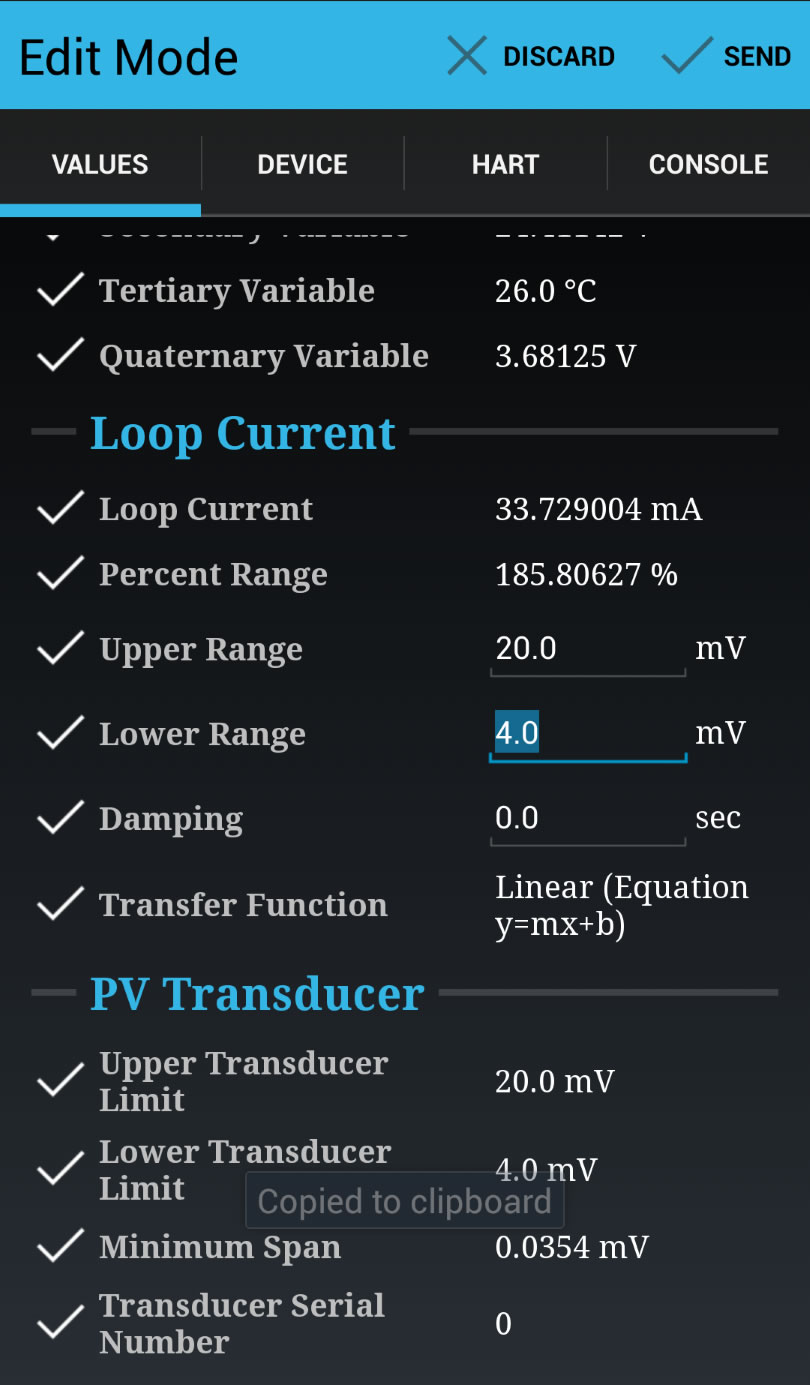Open the Console tab
810x1385 pixels.
(x=708, y=165)
